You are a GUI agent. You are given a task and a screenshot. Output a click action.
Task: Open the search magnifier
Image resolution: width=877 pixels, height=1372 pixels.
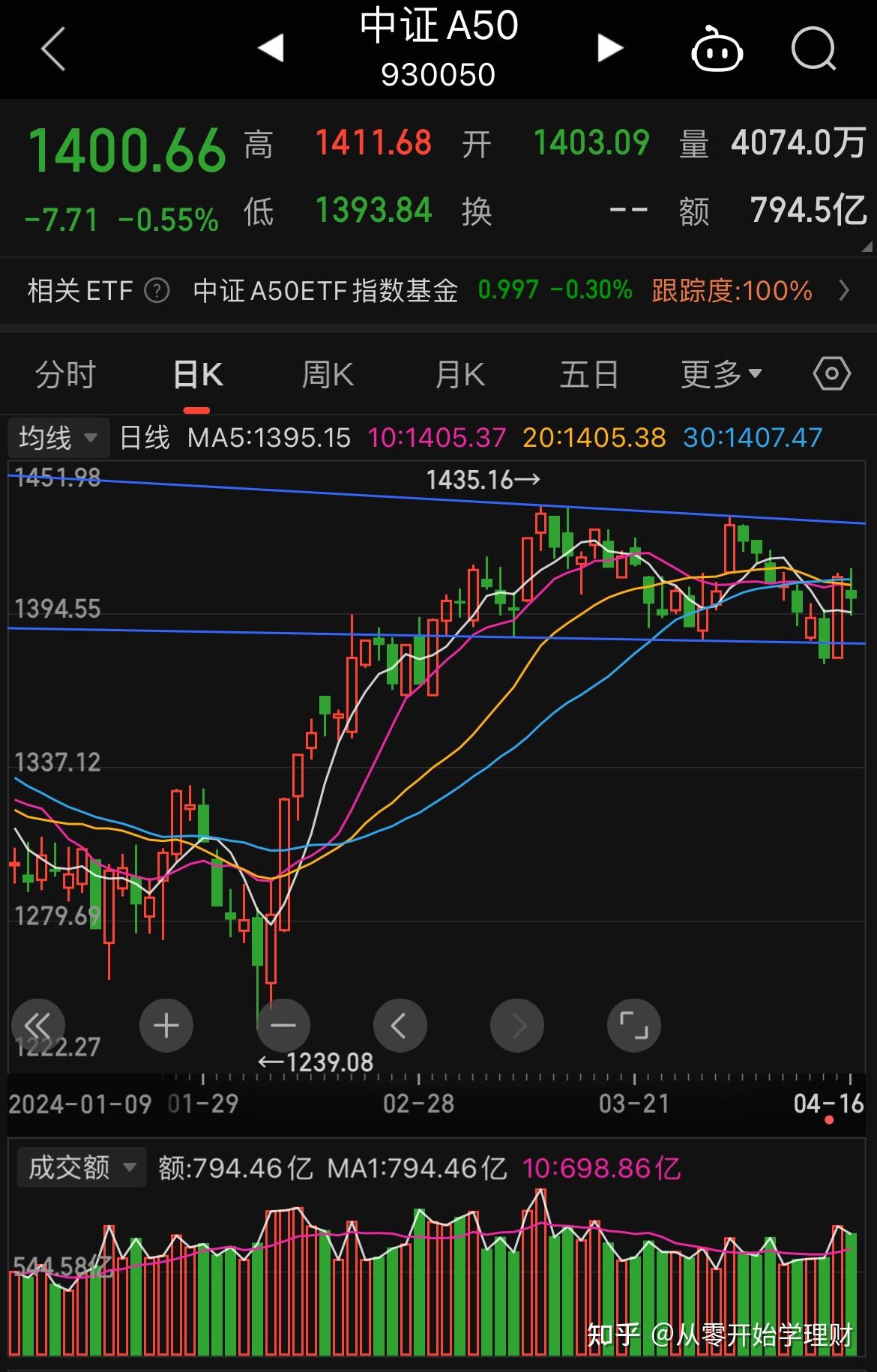[x=813, y=49]
